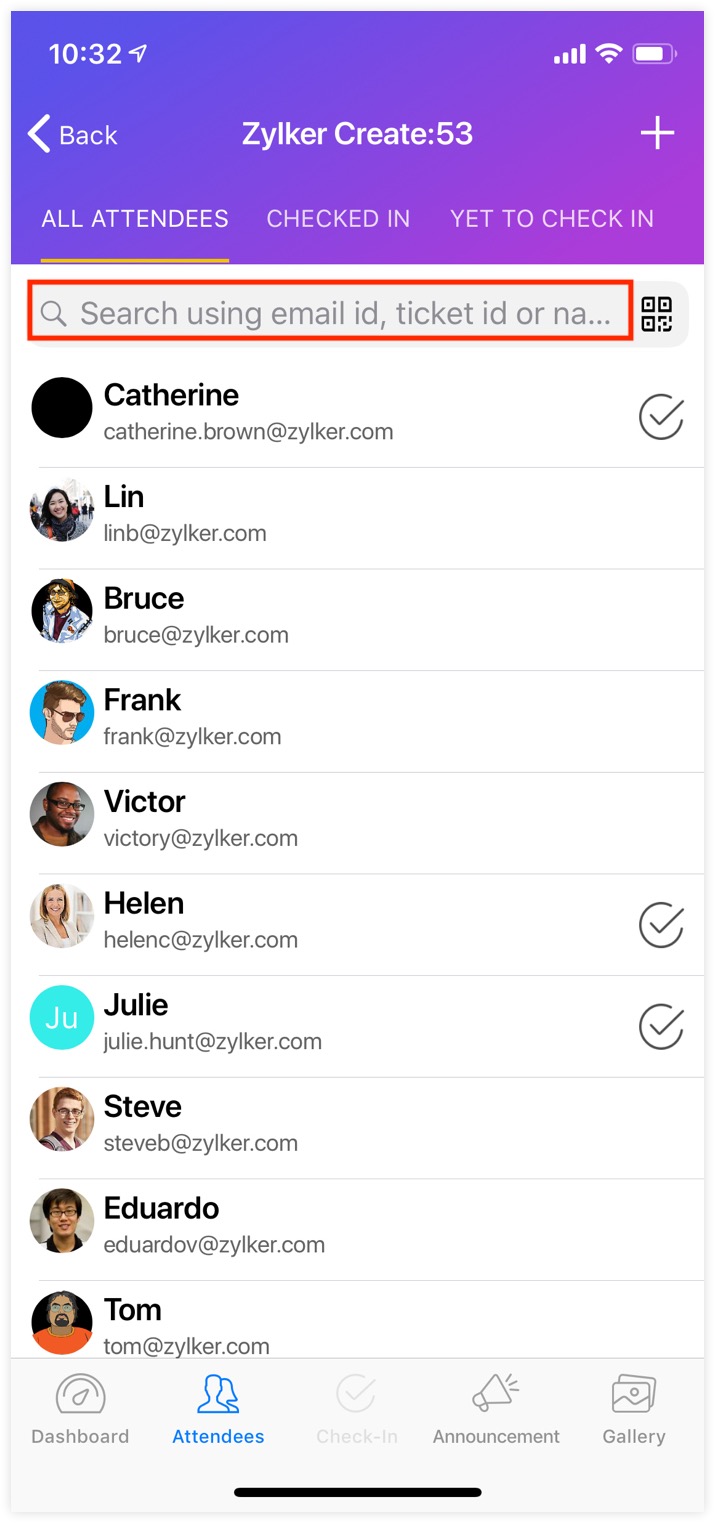Add a new attendee with plus icon

click(657, 134)
